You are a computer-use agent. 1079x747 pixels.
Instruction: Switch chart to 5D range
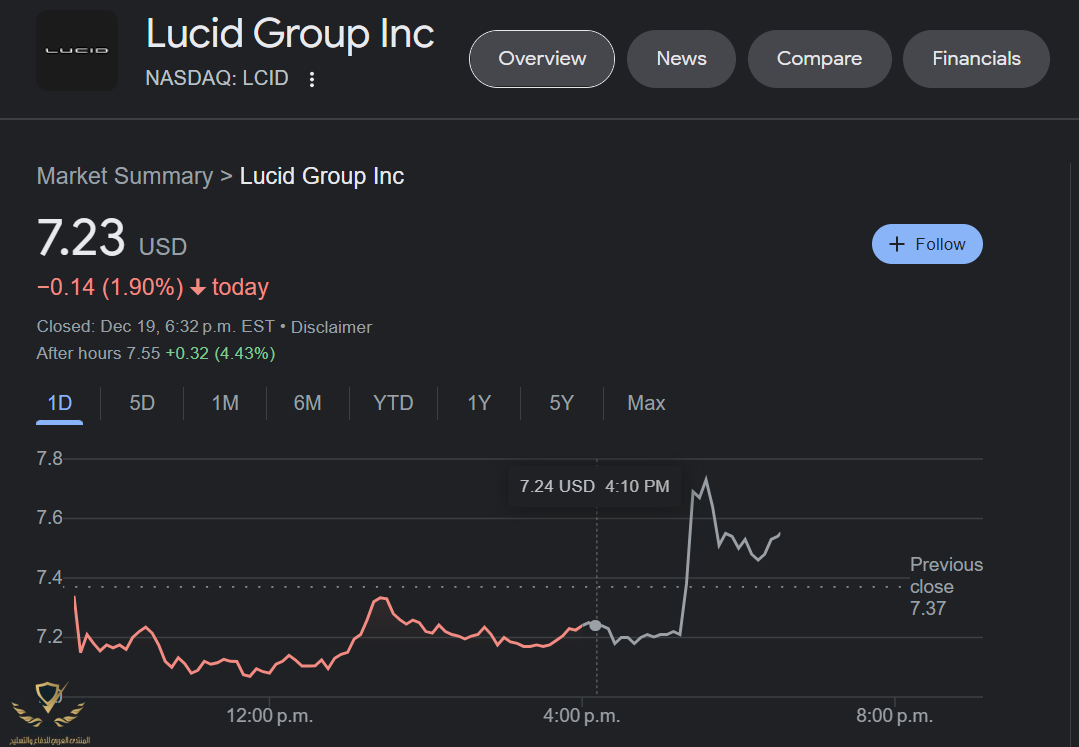click(x=142, y=403)
